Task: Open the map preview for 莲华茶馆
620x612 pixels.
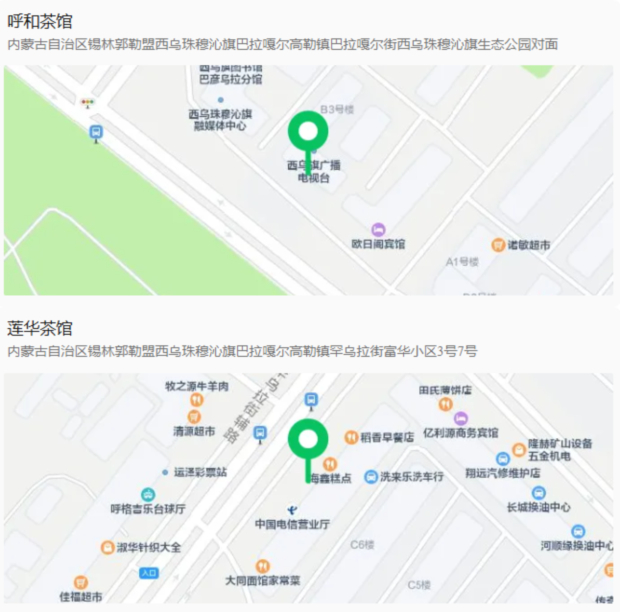Action: click(308, 488)
